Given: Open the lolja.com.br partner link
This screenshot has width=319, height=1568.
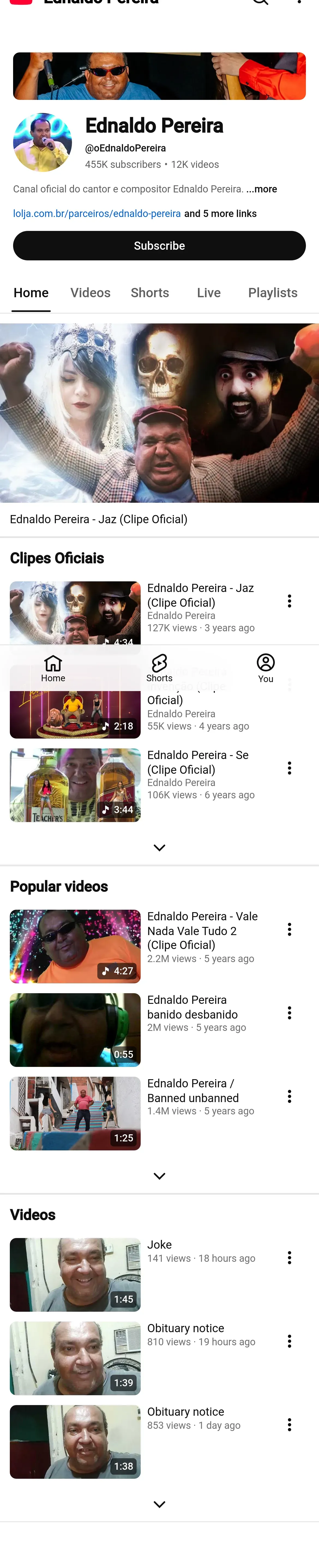Looking at the screenshot, I should (x=97, y=214).
